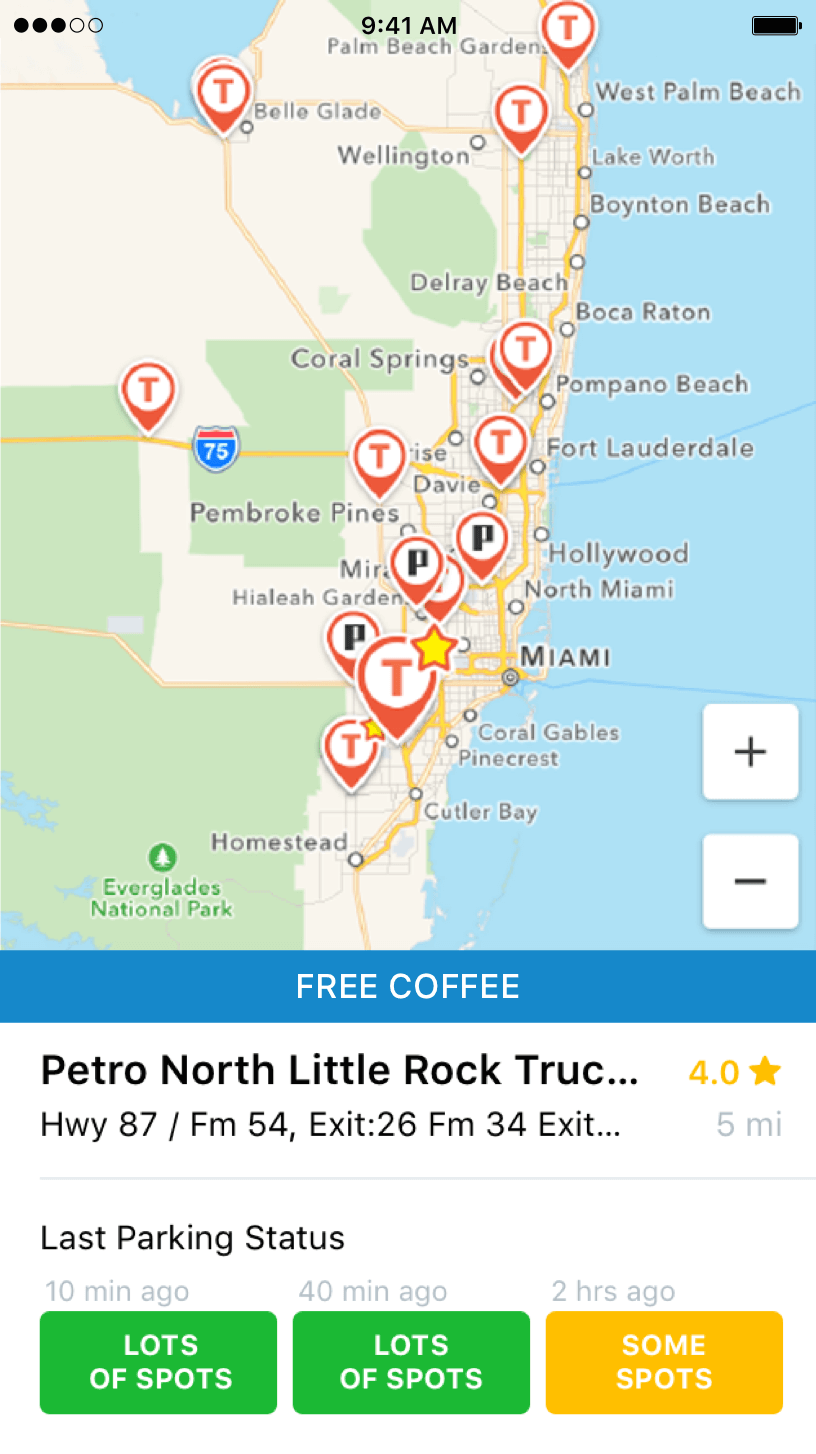Open Petro North Little Rock truck stop details
The image size is (816, 1454).
pyautogui.click(x=339, y=1071)
